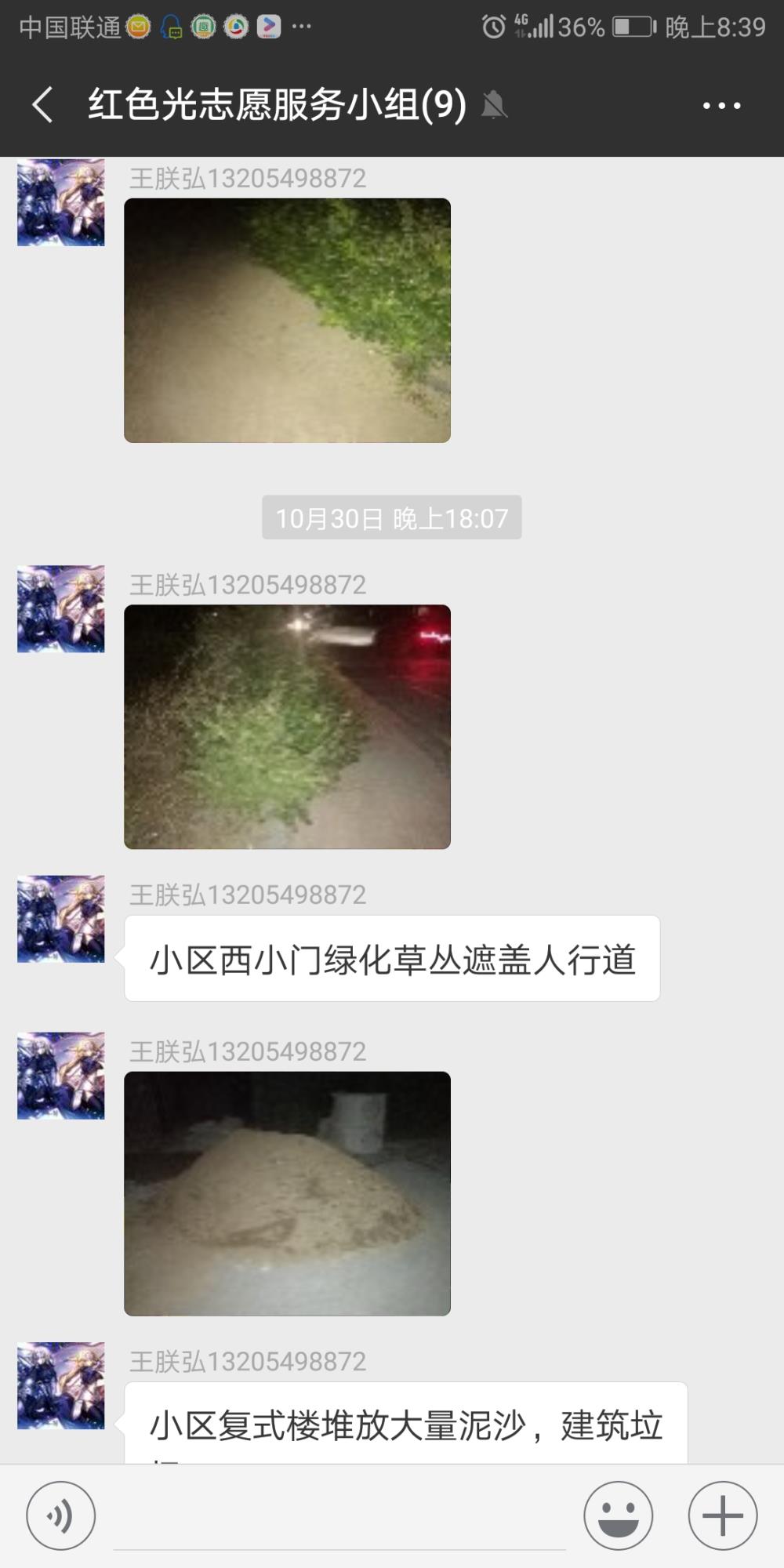View the photo with red car lights
This screenshot has height=1568, width=784.
click(287, 727)
